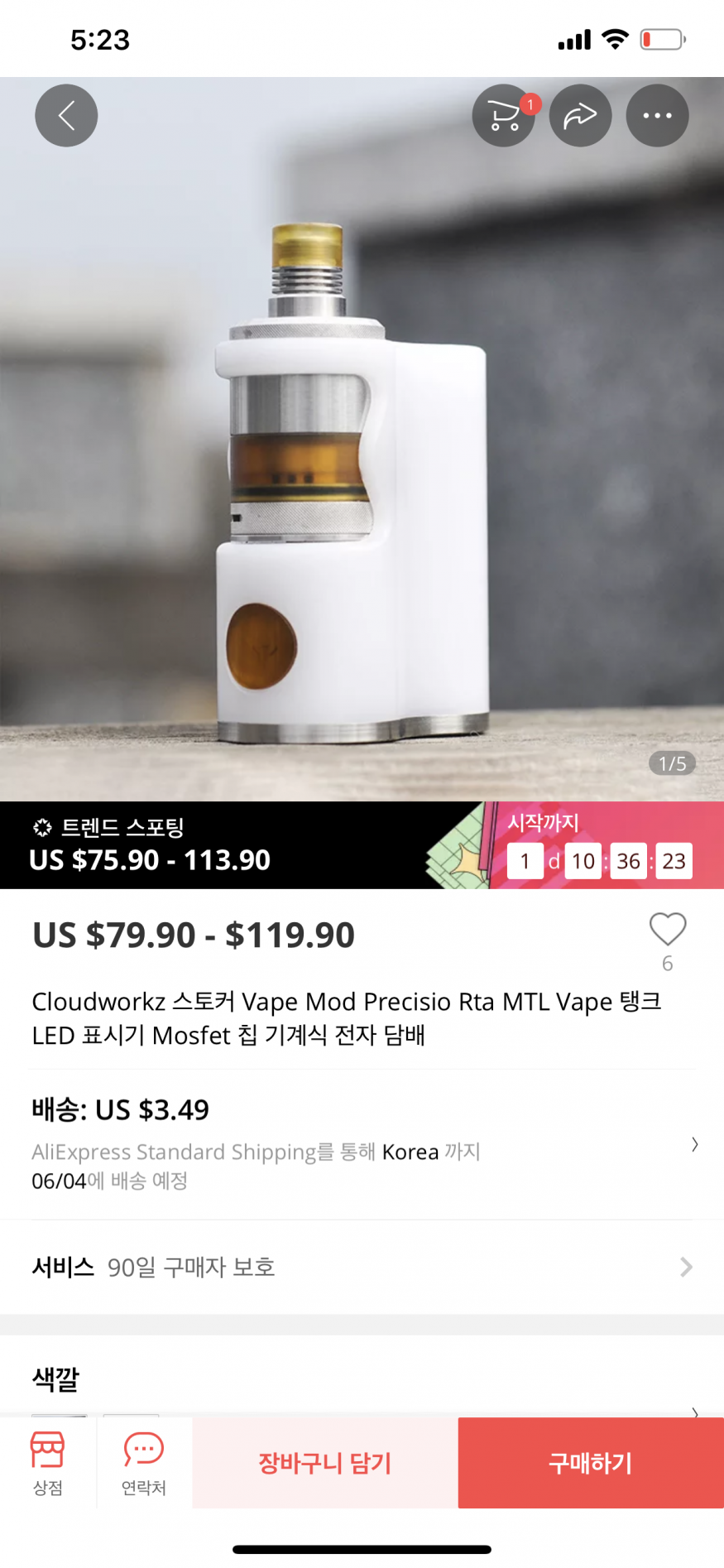Add product to wishlist with heart icon
Viewport: 724px width, 1568px height.
[667, 931]
